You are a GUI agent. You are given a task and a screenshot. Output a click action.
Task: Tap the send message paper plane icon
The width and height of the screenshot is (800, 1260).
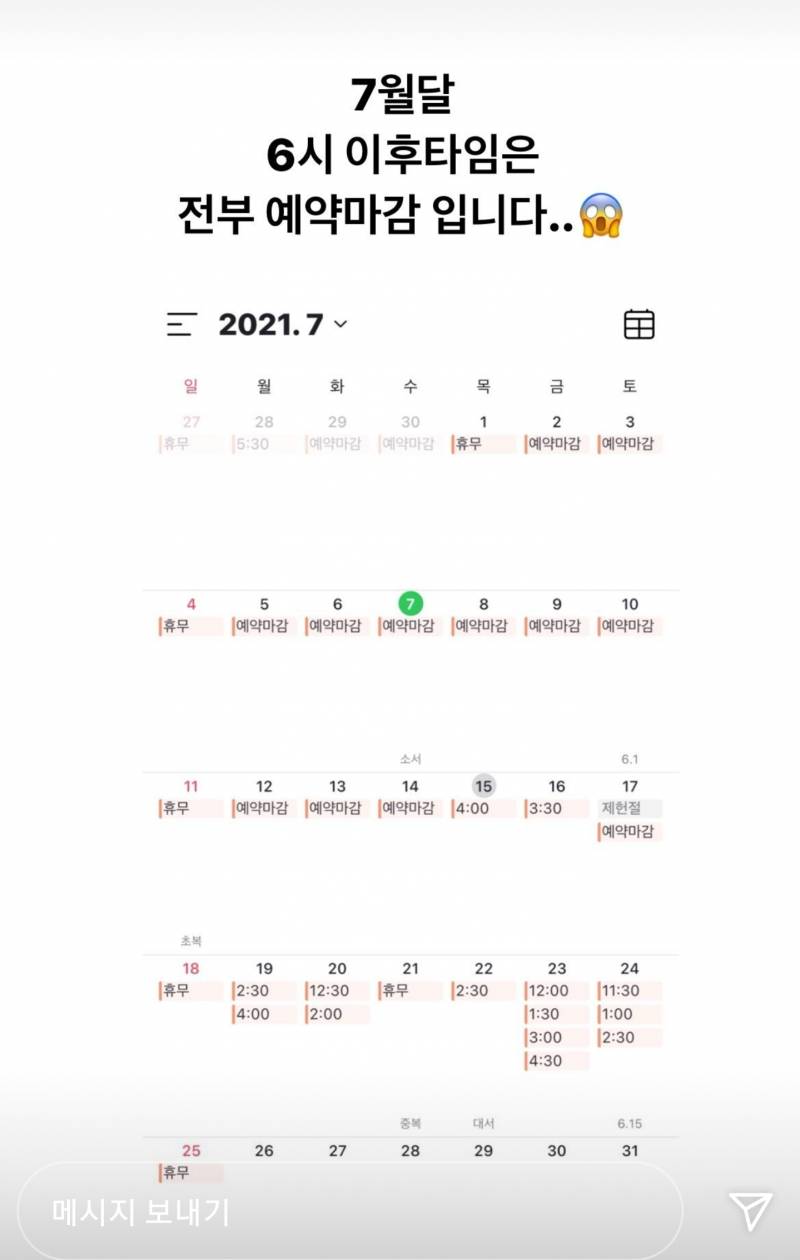pos(752,1209)
